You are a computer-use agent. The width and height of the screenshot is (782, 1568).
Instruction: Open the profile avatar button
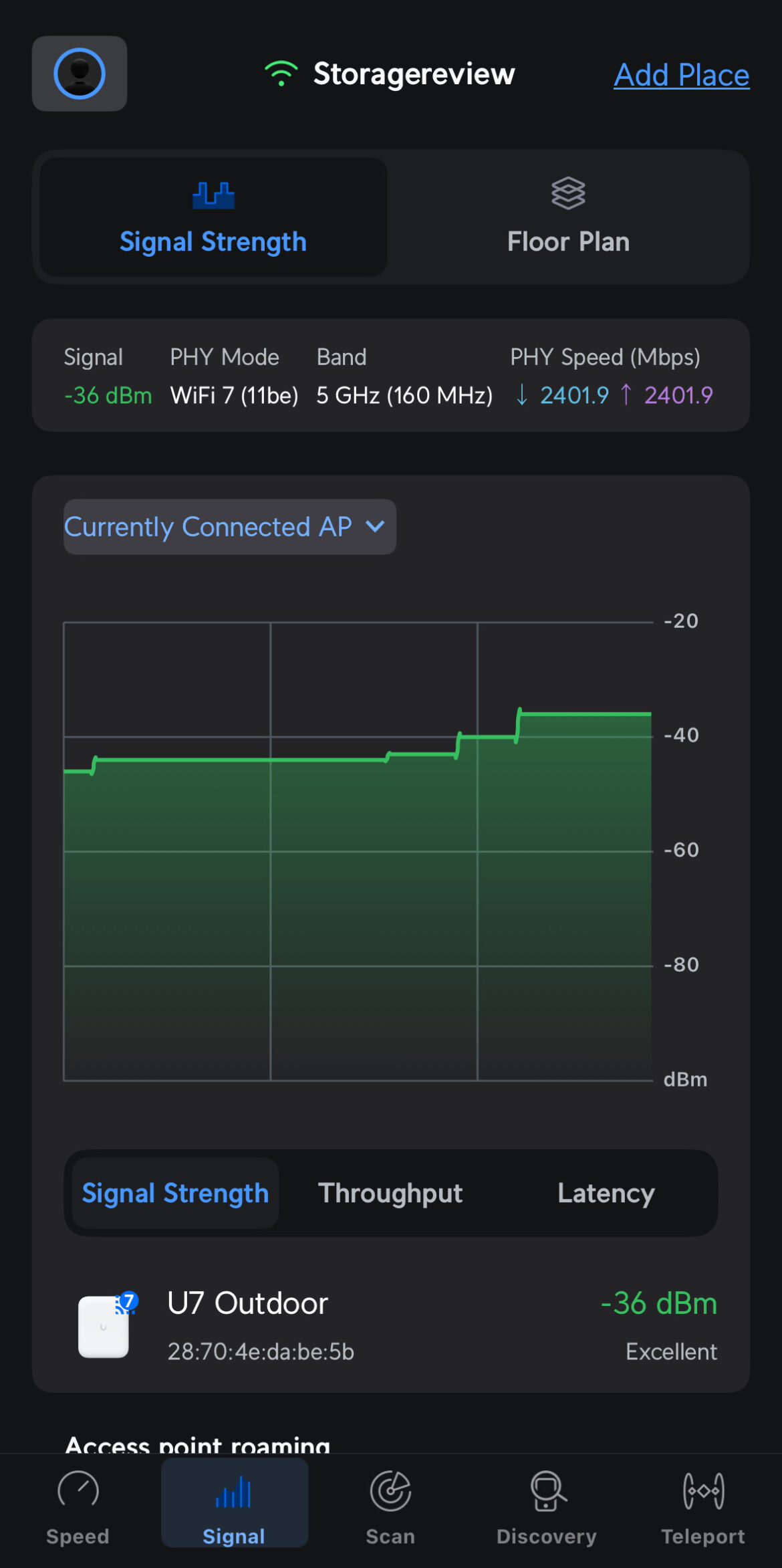click(80, 74)
